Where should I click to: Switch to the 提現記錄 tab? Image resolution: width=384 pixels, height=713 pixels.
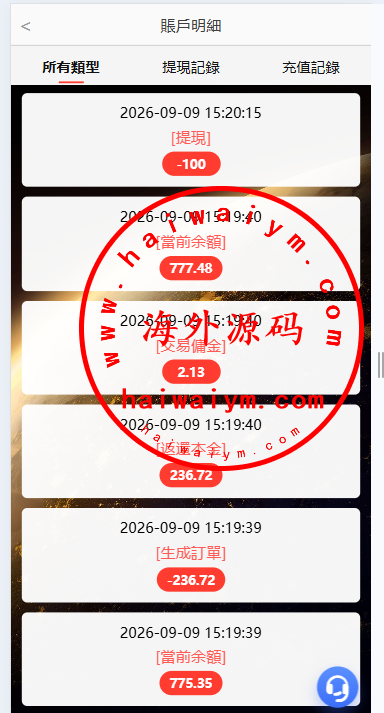click(x=191, y=68)
